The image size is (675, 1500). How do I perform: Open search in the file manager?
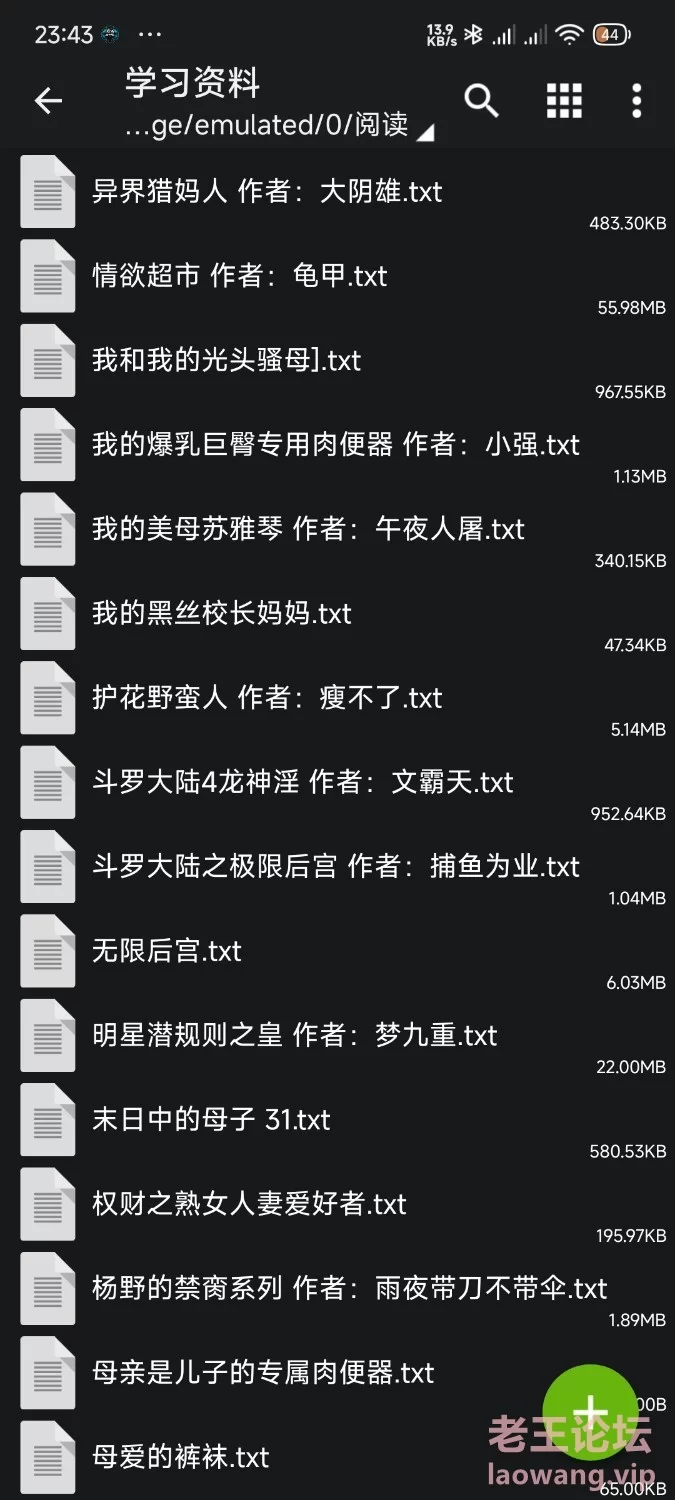click(481, 101)
